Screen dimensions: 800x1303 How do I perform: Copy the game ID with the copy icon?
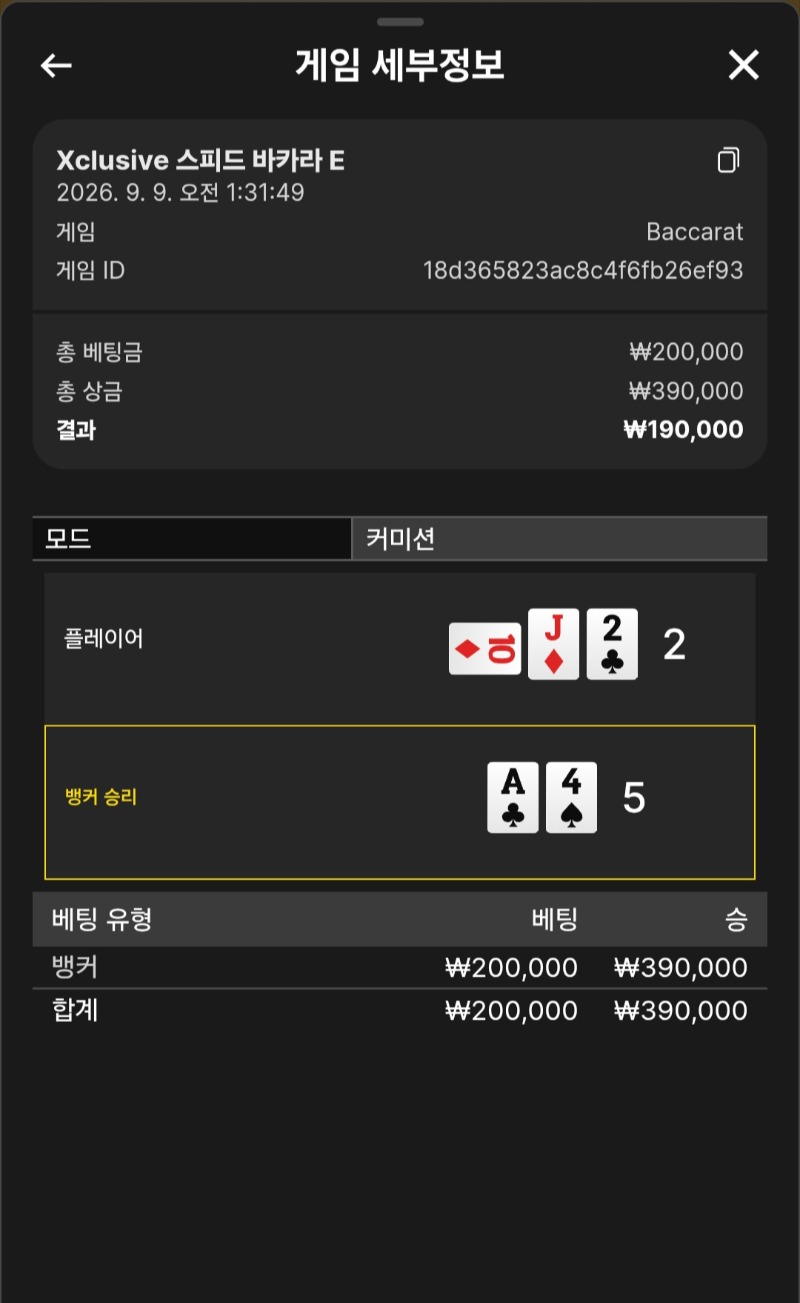point(729,160)
